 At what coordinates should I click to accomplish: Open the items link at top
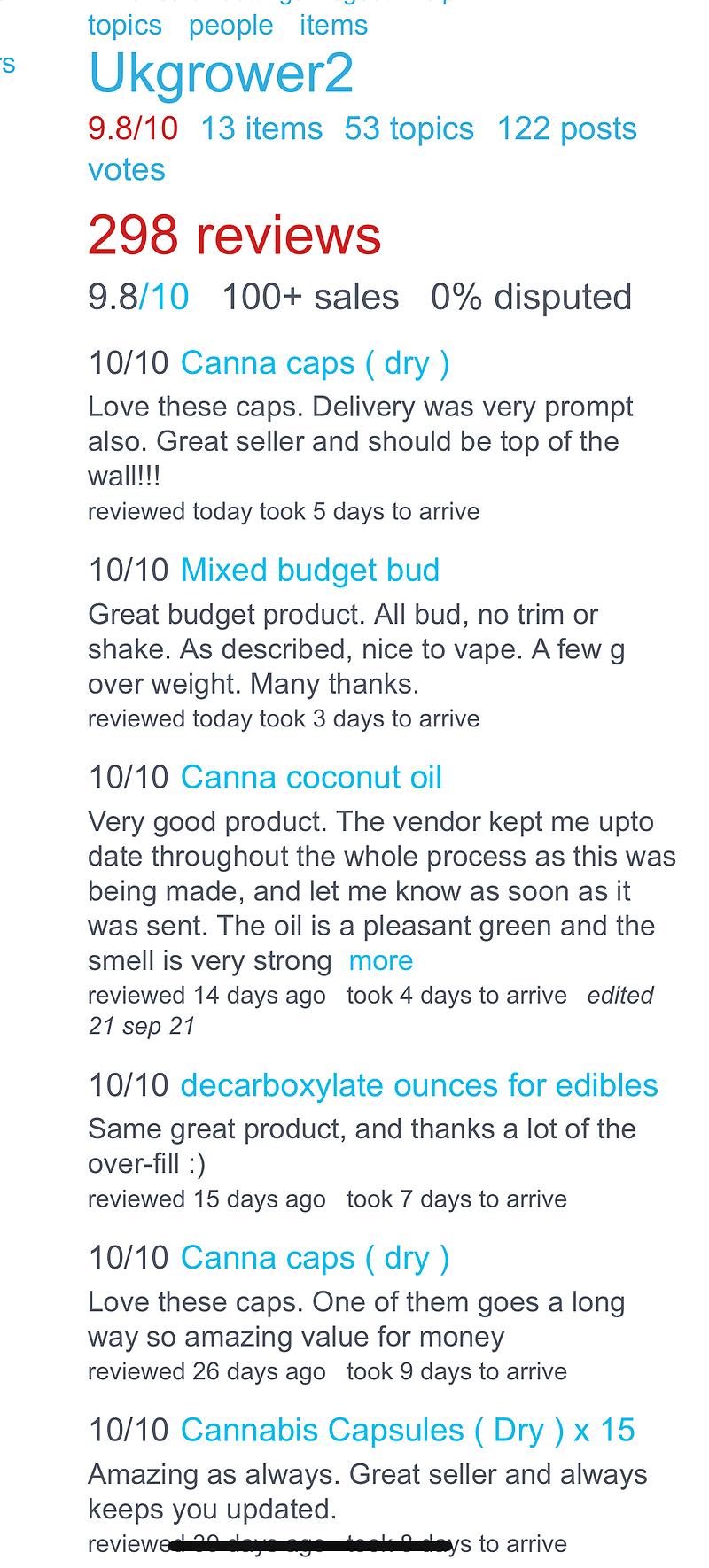pos(333,25)
